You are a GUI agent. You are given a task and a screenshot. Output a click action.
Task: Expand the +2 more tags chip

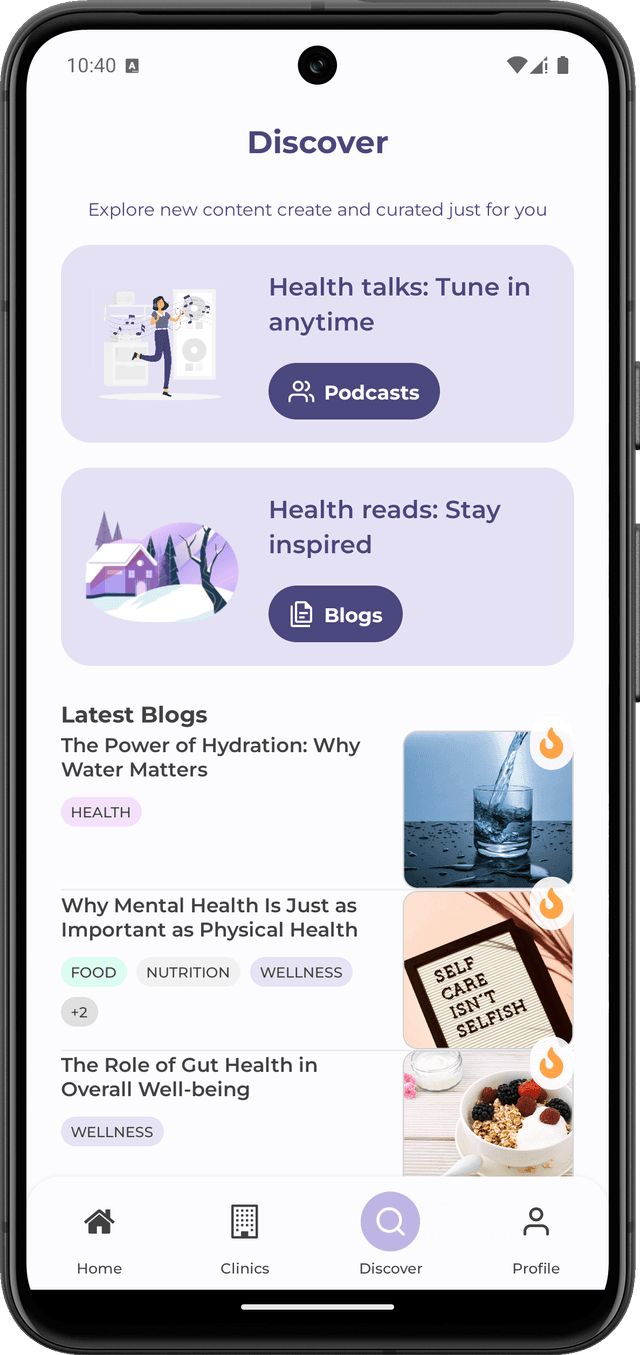point(79,1012)
